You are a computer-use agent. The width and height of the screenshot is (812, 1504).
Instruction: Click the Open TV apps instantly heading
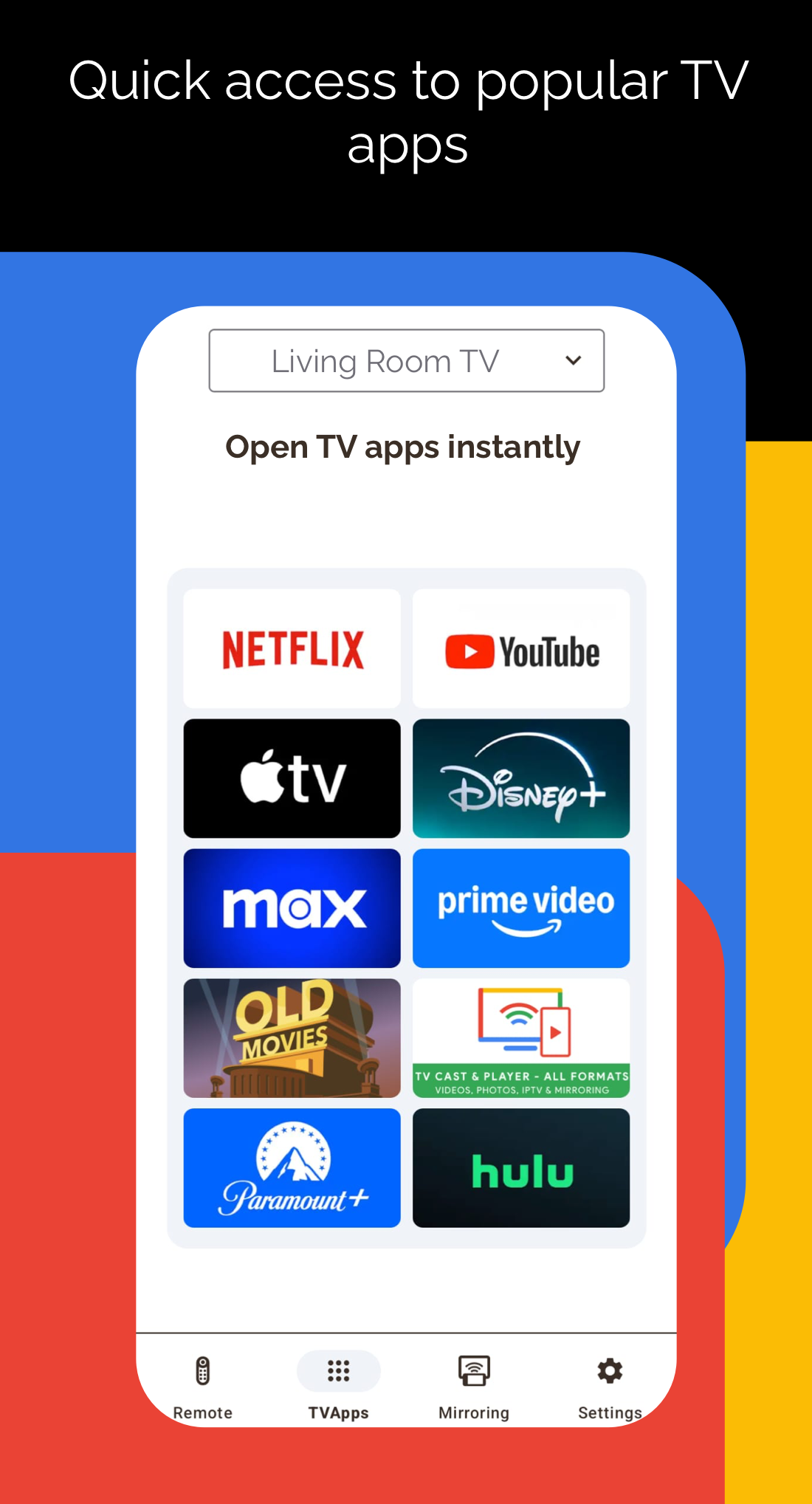coord(403,446)
